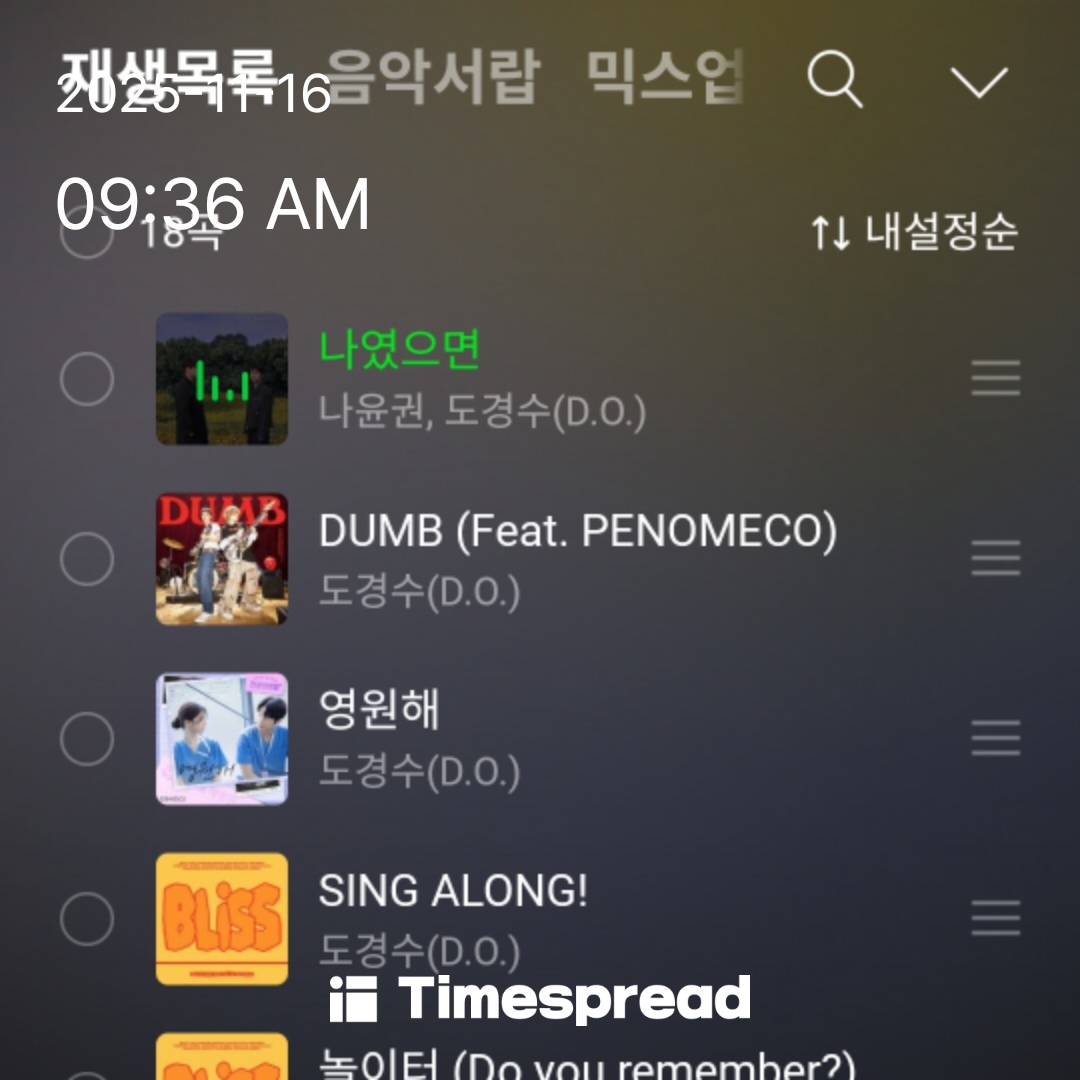Tick the select-all circle beside 18곡

coord(86,233)
